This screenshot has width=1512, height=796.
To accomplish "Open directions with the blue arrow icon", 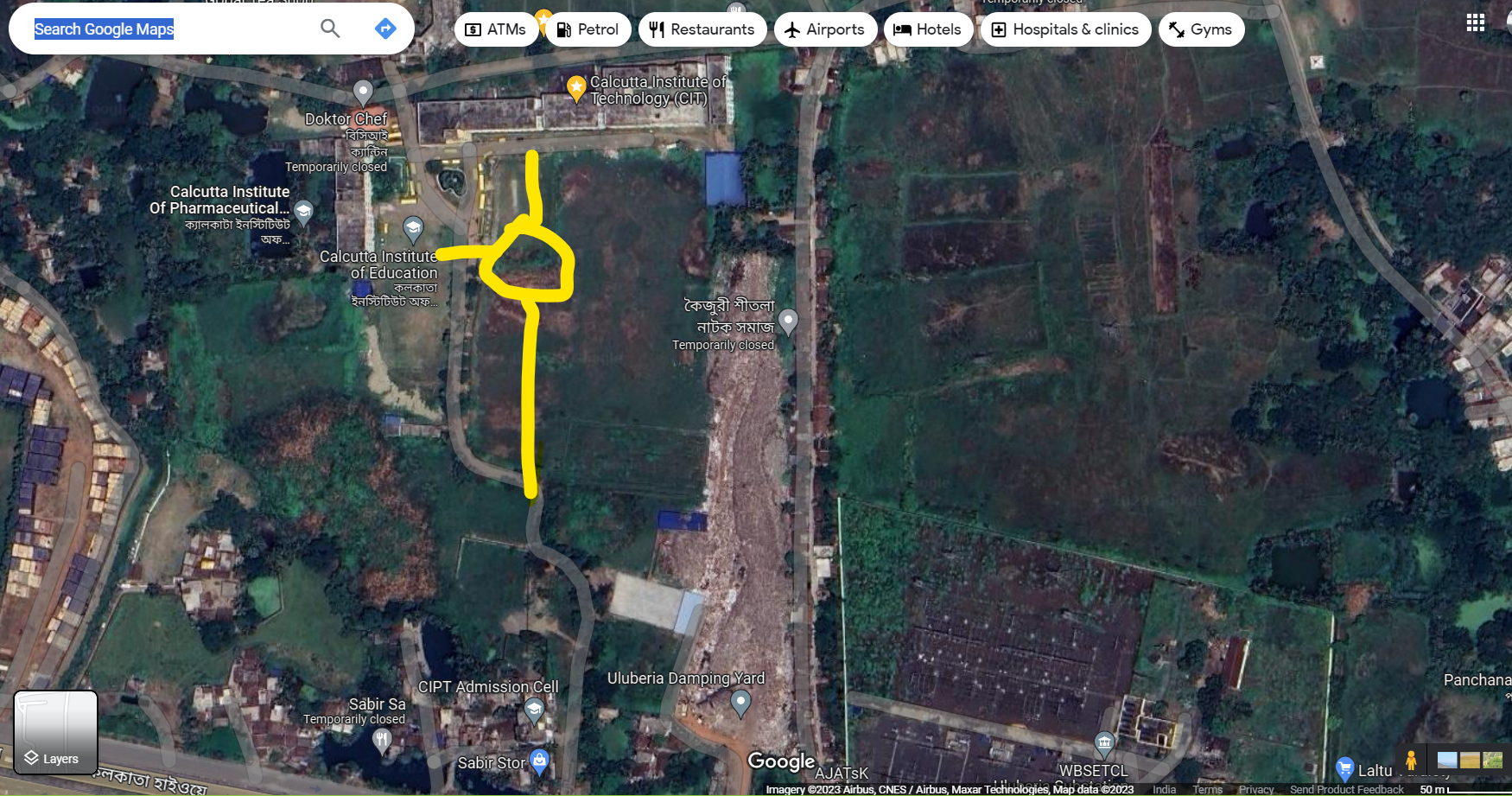I will coord(384,29).
